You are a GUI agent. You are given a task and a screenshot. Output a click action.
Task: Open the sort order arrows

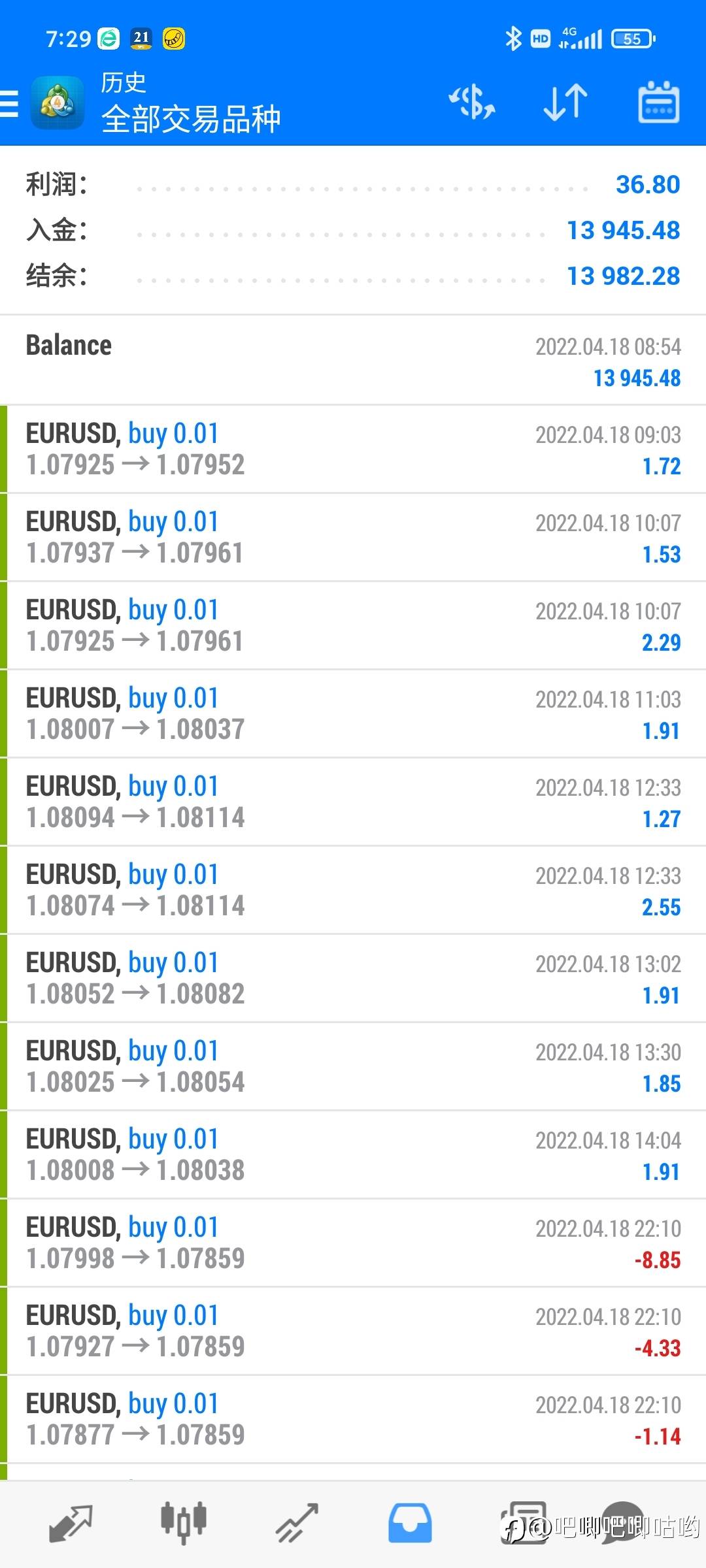tap(565, 103)
